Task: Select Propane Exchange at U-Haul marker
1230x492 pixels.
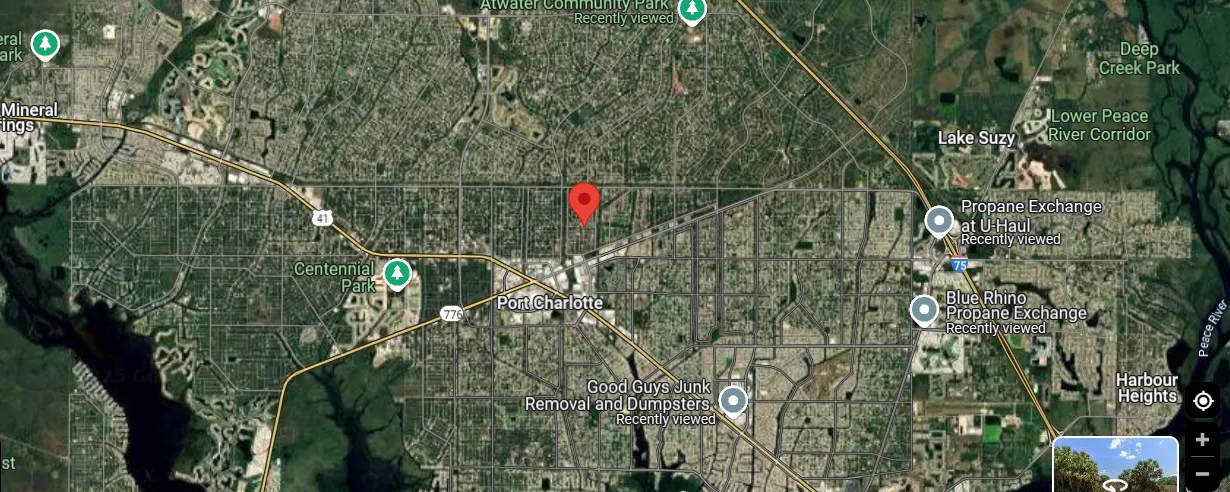Action: click(x=938, y=219)
